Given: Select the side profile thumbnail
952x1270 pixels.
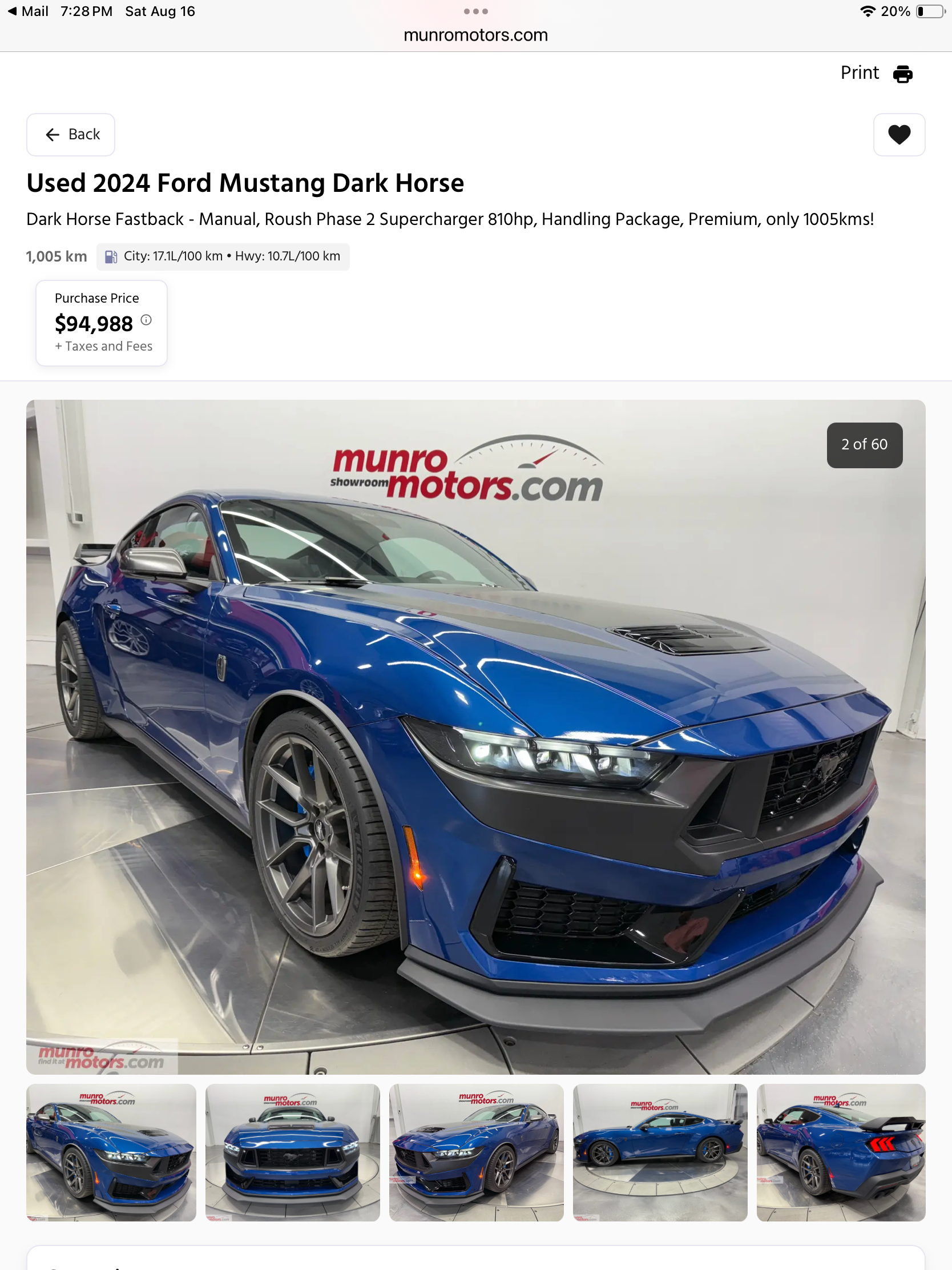Looking at the screenshot, I should [x=659, y=1152].
